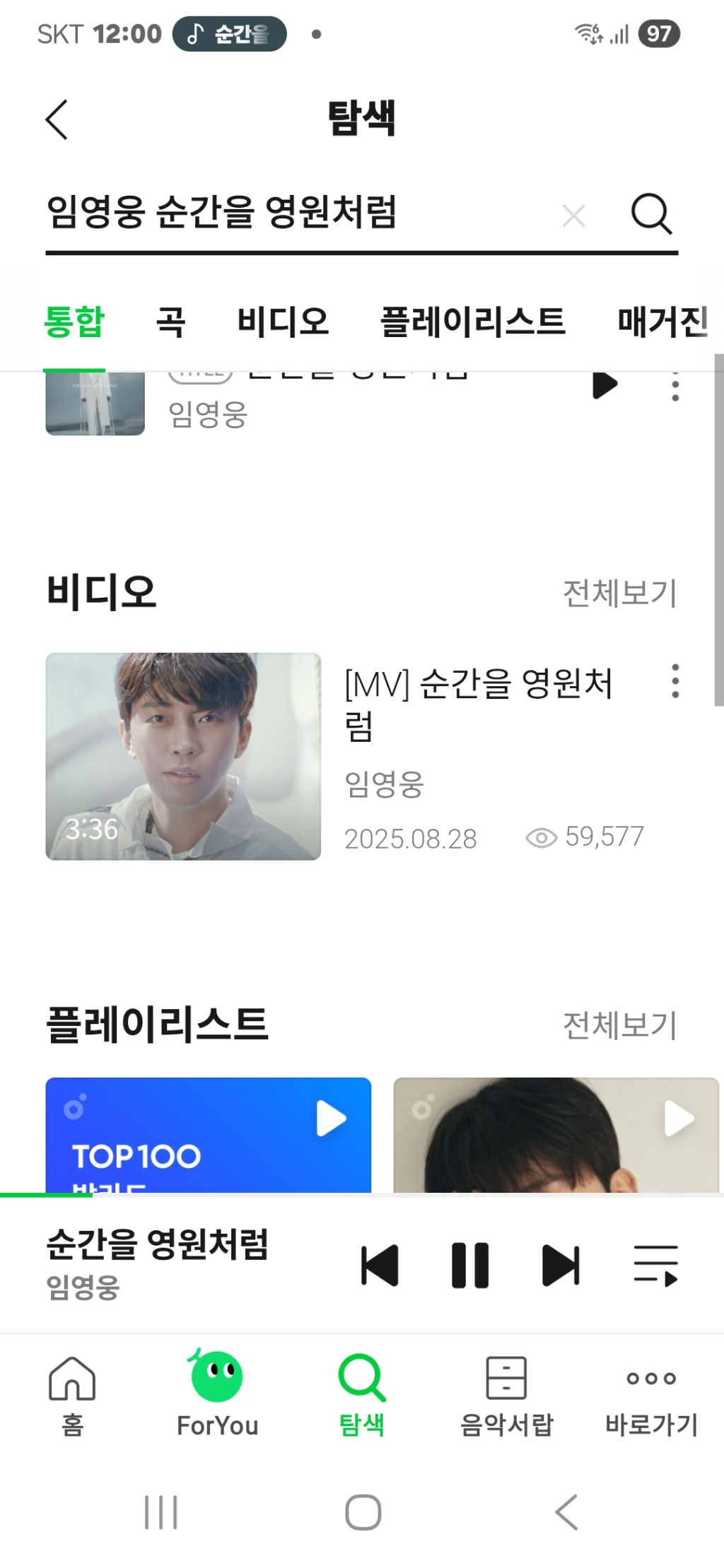Image resolution: width=724 pixels, height=1568 pixels.
Task: Go back from the 탐색 page
Action: (x=57, y=119)
